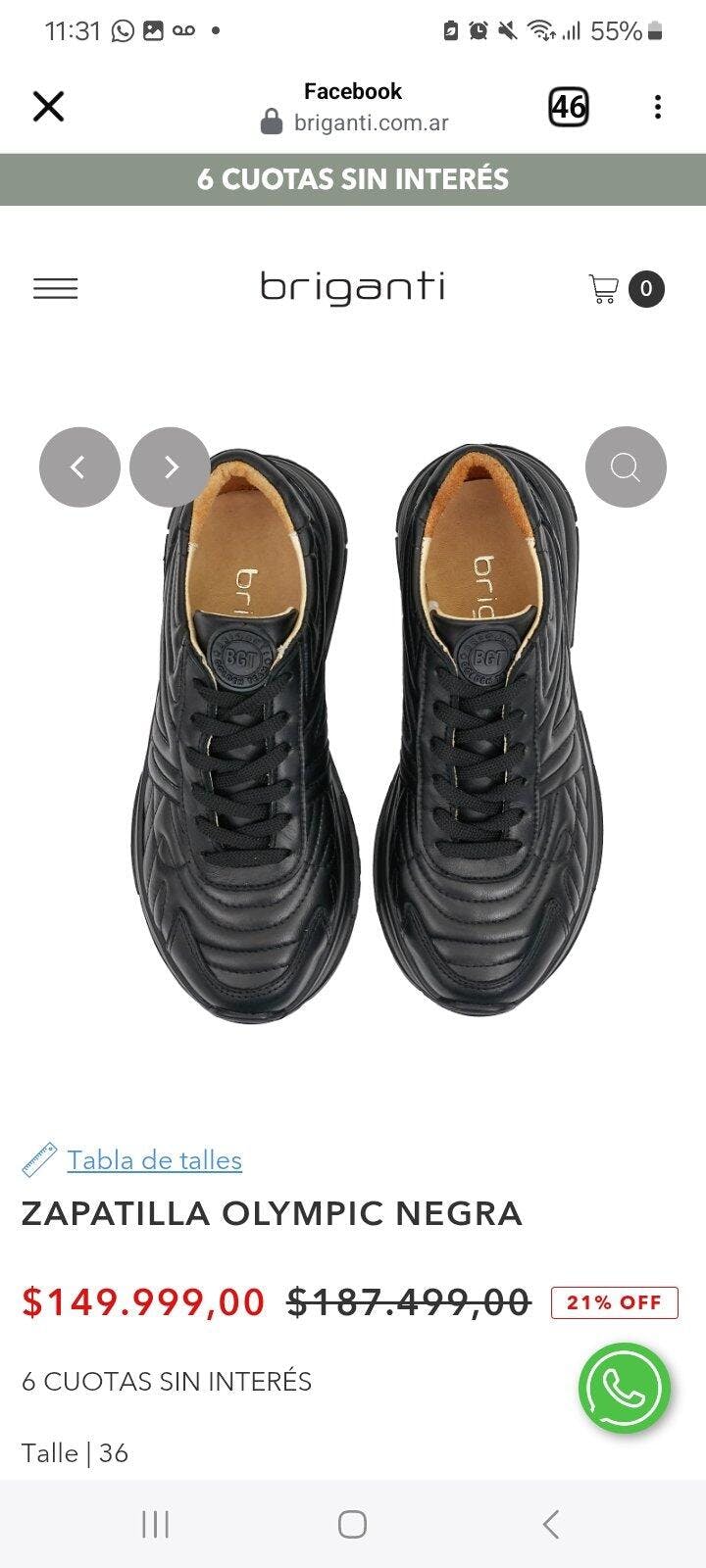Open the shopping cart
This screenshot has width=706, height=1568.
pyautogui.click(x=625, y=288)
